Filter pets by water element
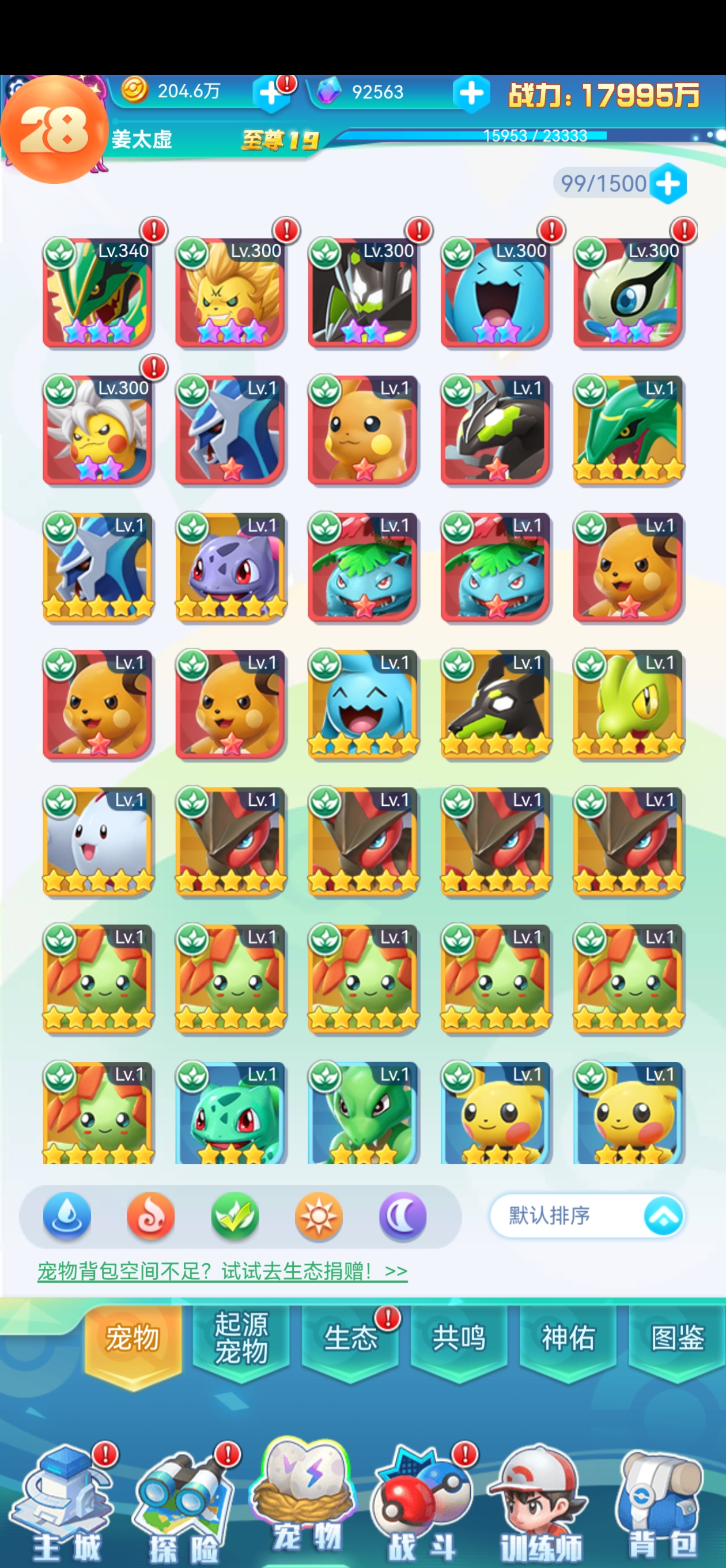 (x=67, y=1216)
